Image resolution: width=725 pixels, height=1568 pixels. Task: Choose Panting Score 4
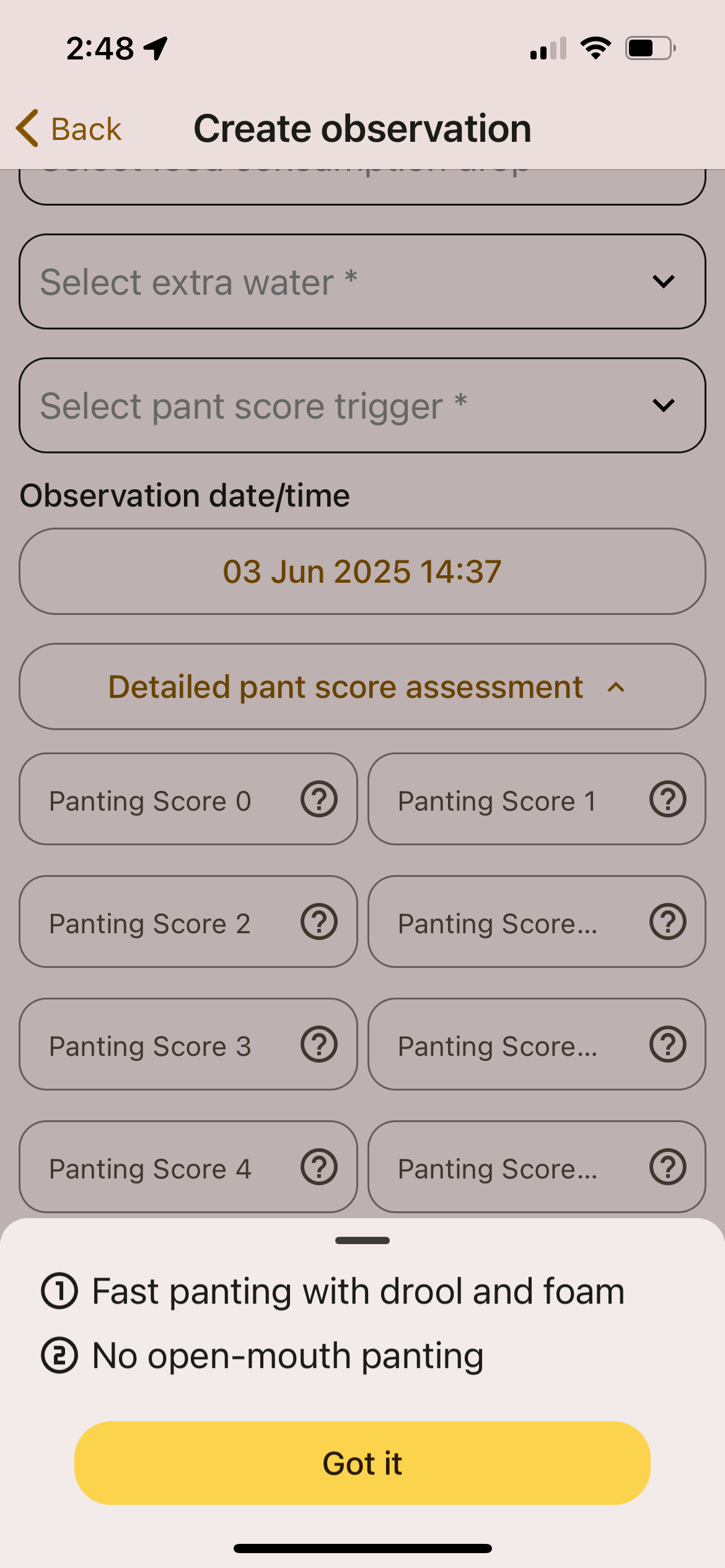coord(151,1168)
